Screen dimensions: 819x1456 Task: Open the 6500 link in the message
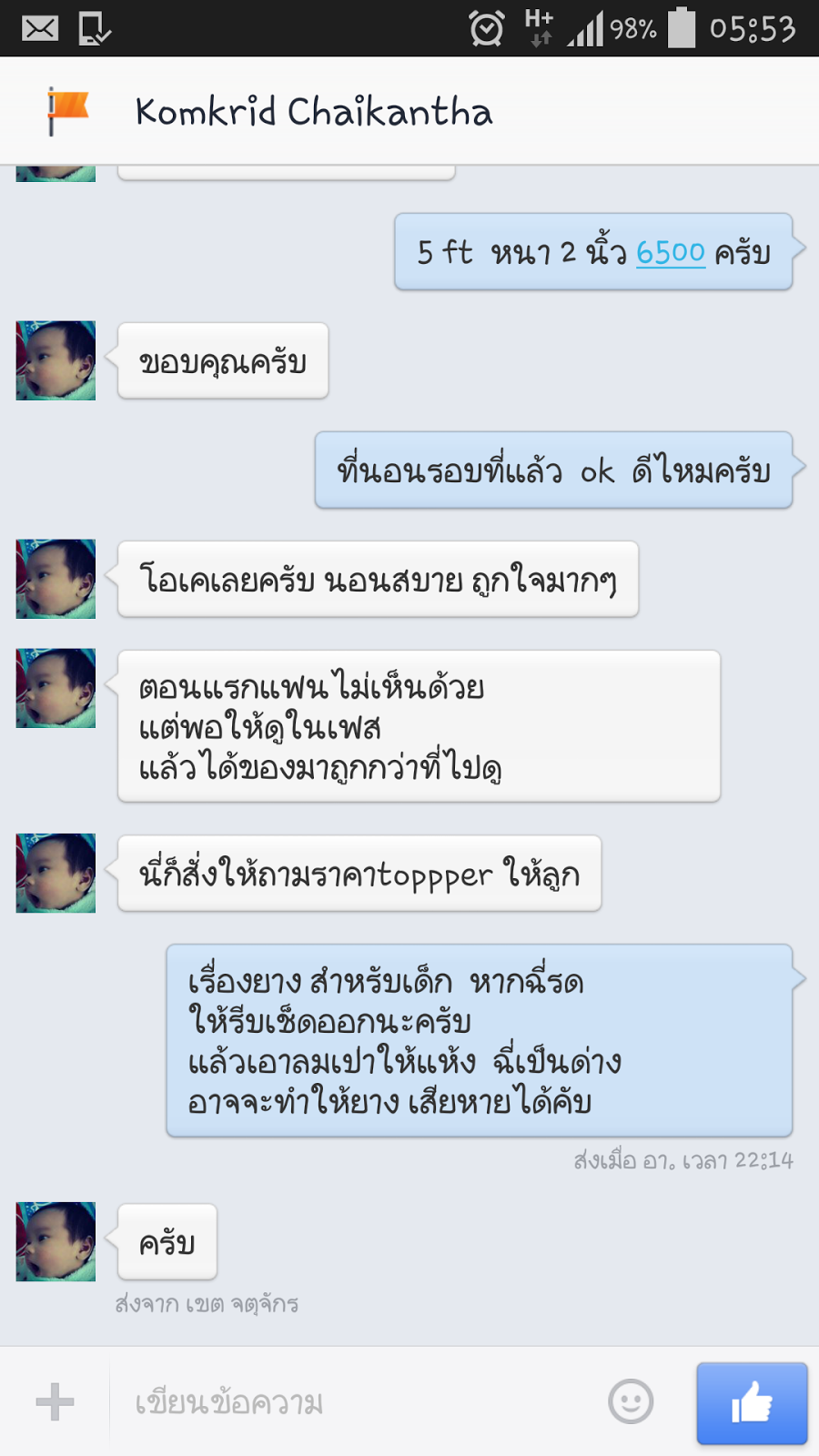point(671,252)
